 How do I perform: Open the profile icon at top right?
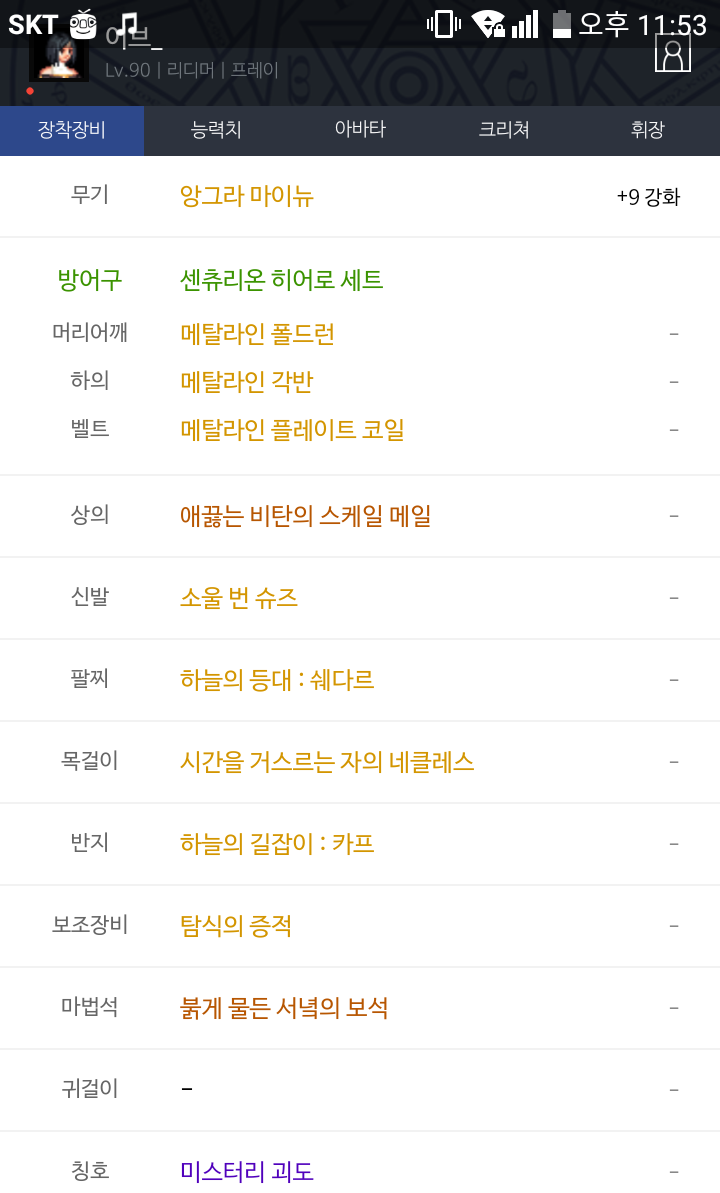tap(673, 54)
